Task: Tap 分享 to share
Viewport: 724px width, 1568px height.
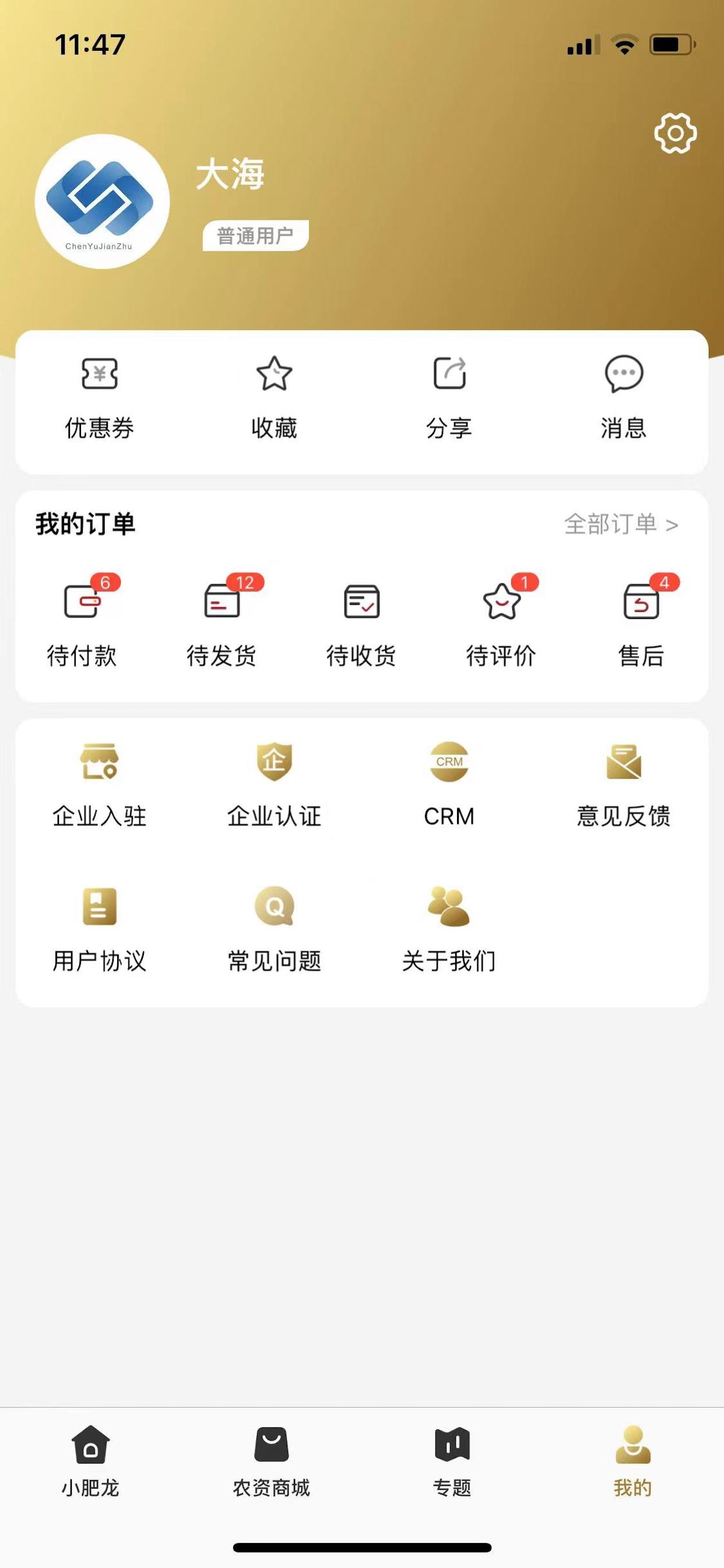Action: (x=449, y=398)
